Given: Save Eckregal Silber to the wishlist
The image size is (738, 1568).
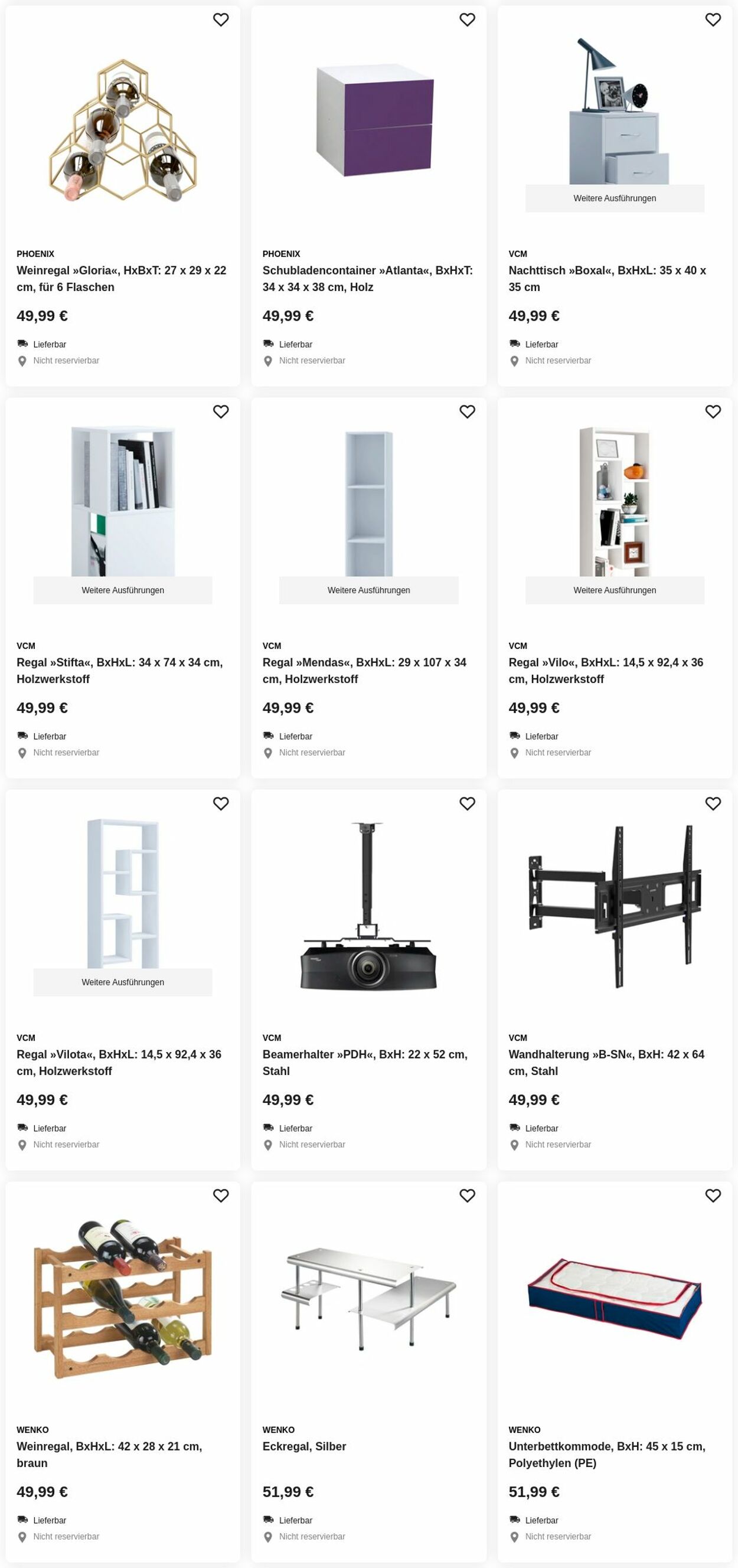Looking at the screenshot, I should [466, 1195].
